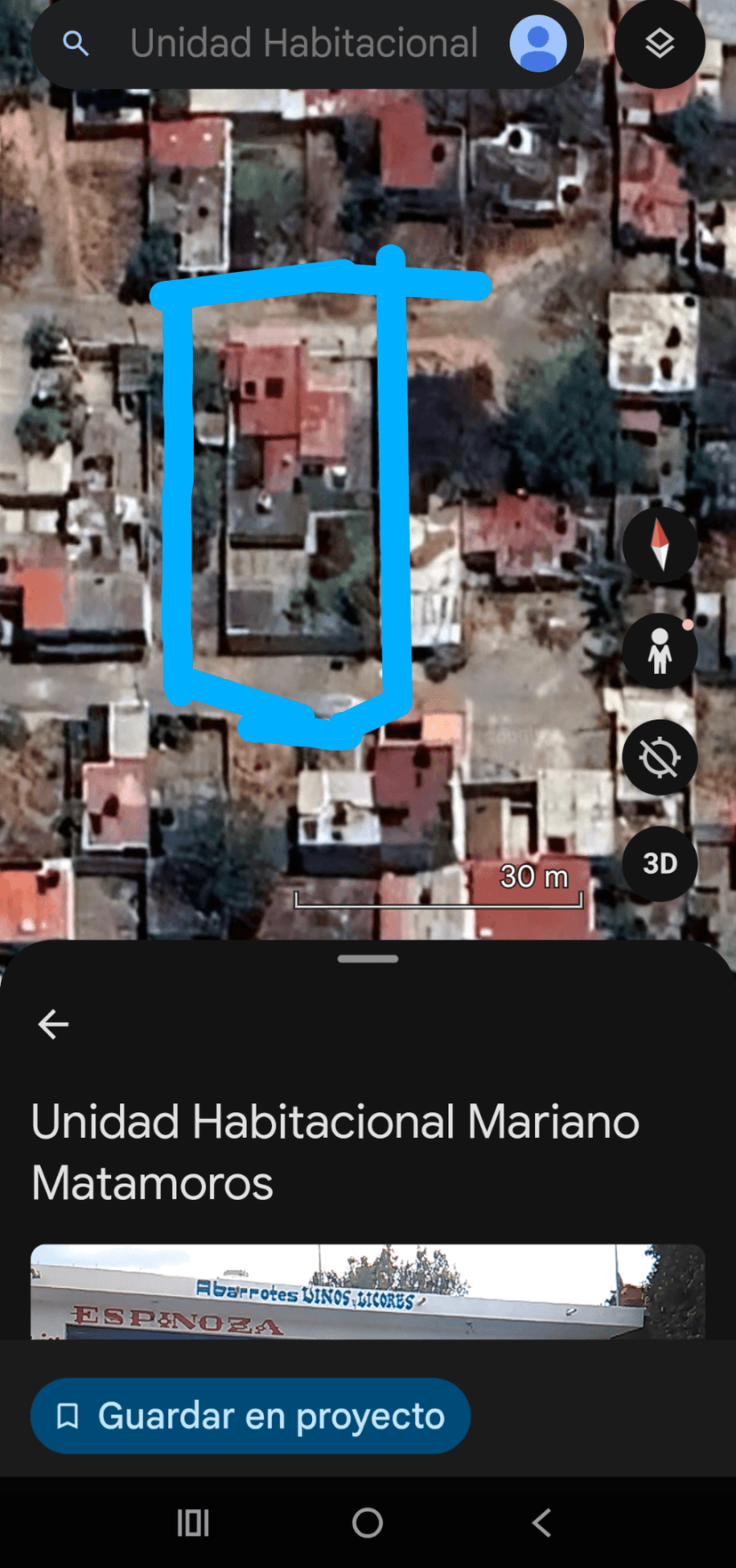Center the map on my location

660,757
